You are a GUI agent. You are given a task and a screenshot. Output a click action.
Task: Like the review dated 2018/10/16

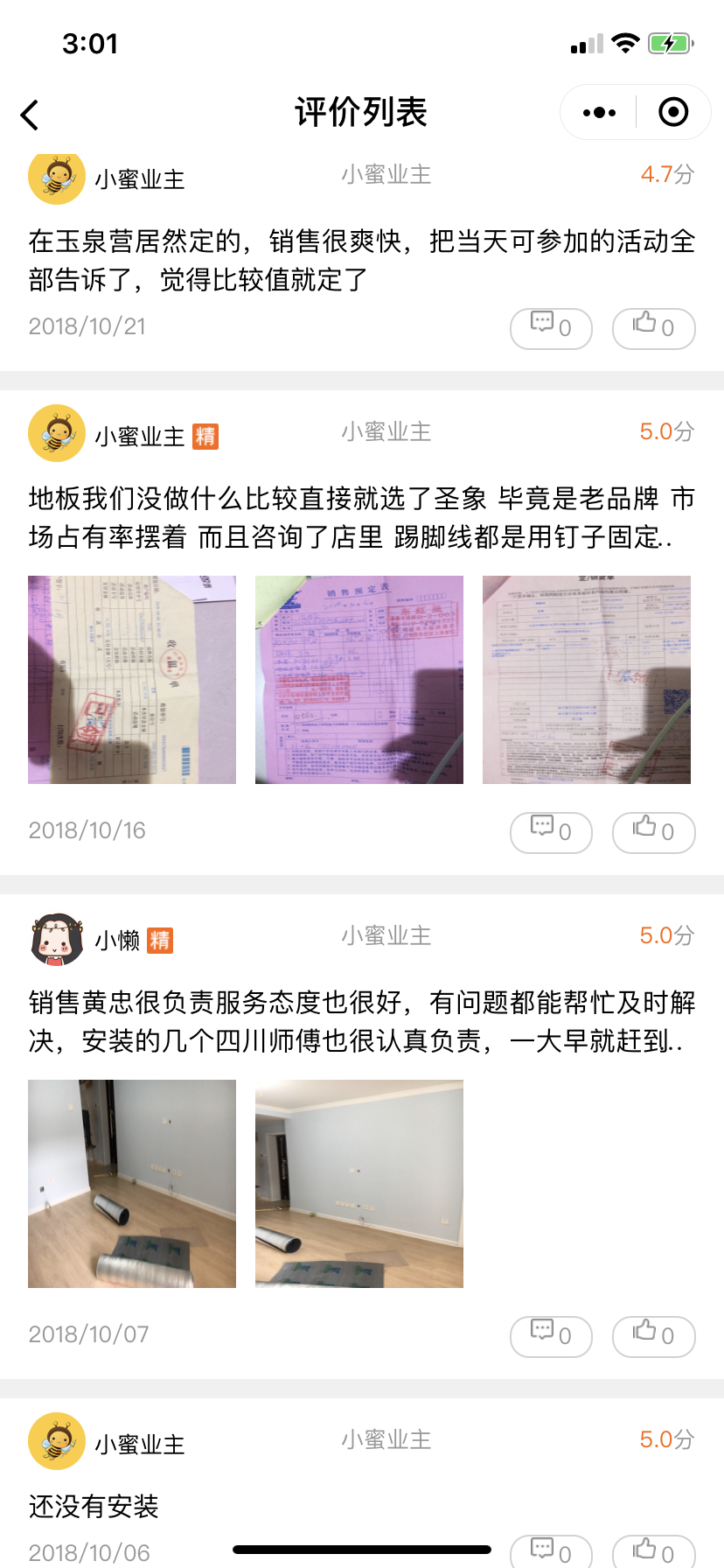653,832
